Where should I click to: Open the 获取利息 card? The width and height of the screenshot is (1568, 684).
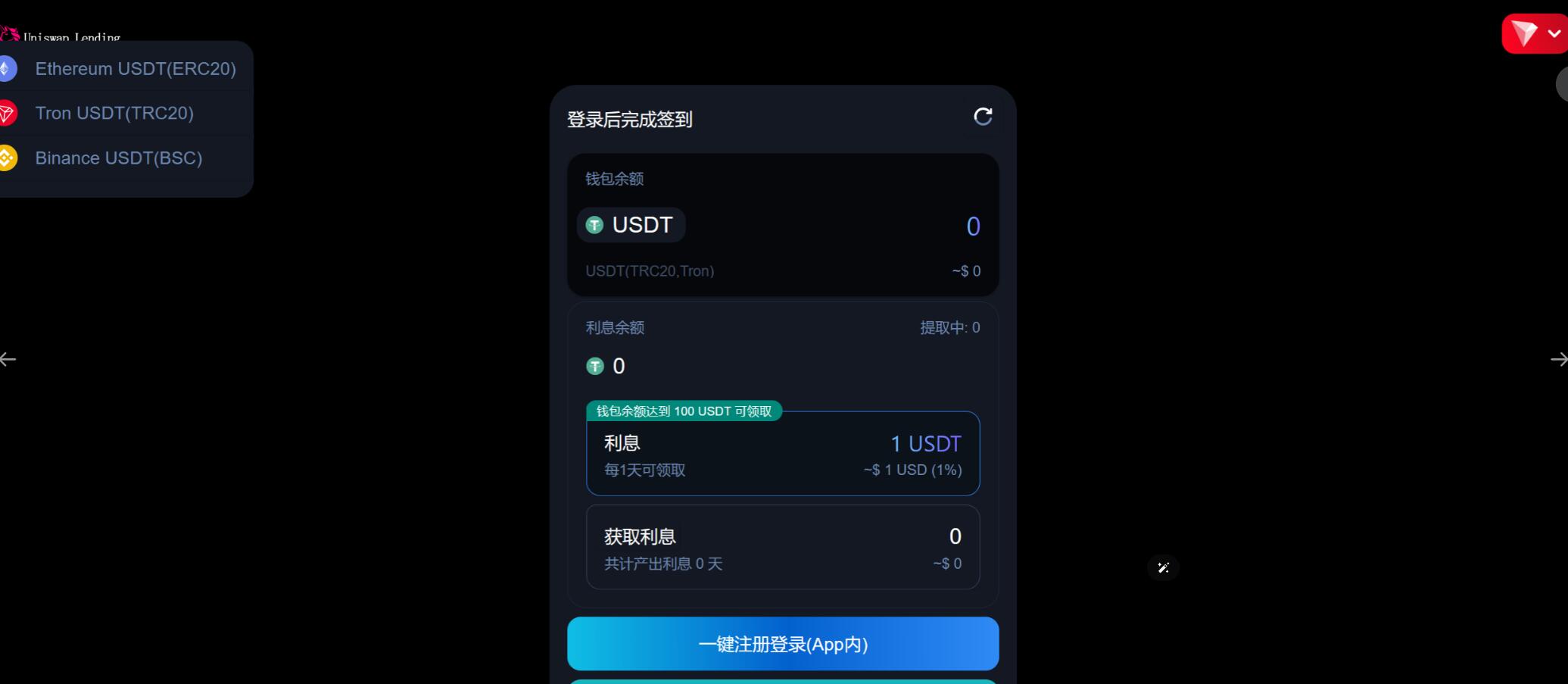[783, 548]
